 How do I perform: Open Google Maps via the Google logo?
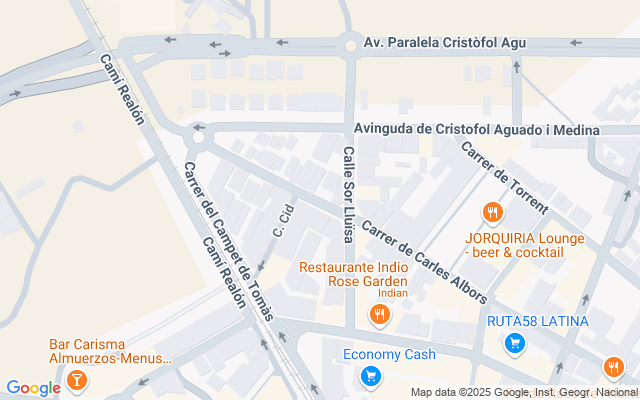coord(33,388)
